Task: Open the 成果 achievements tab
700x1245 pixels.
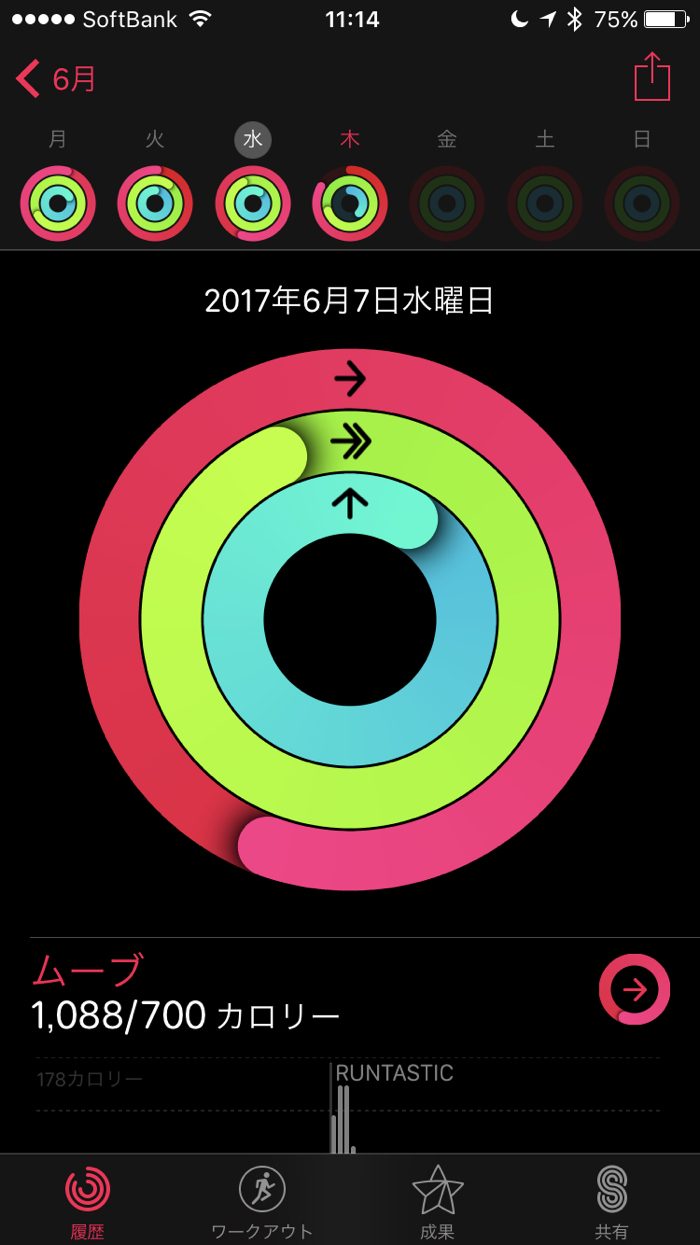Action: coord(437,1200)
